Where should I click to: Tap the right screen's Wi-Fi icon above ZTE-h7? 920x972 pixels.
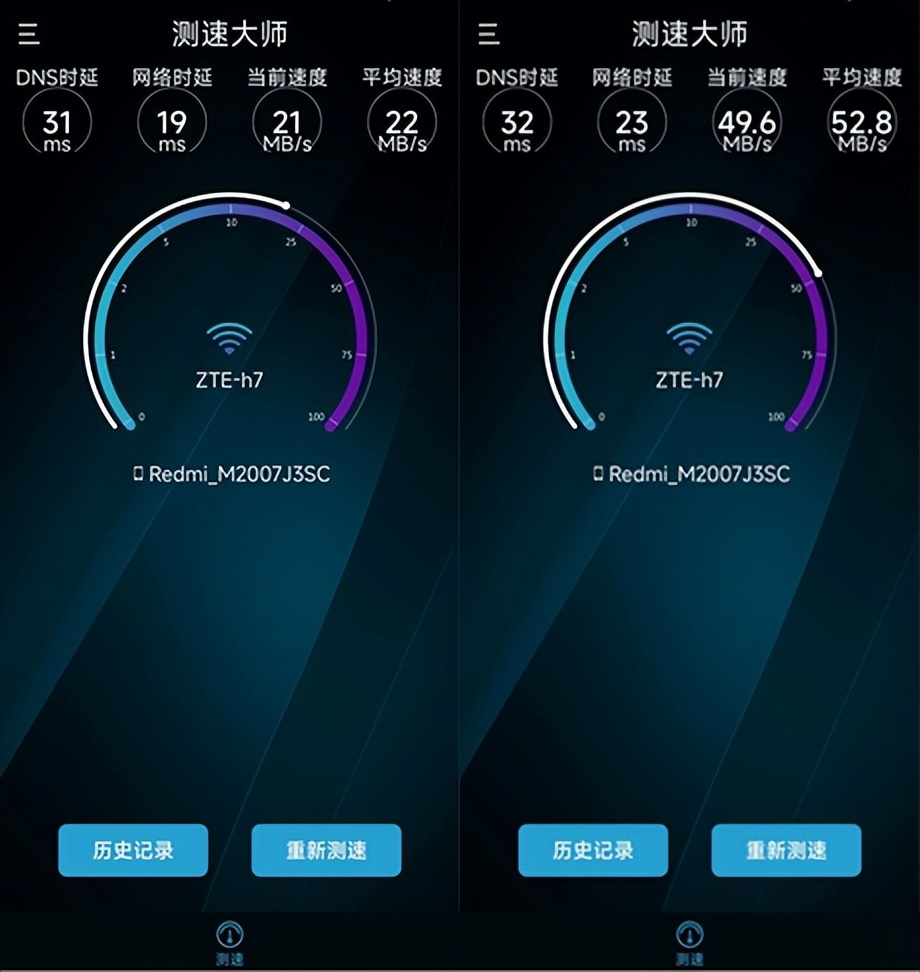(690, 337)
